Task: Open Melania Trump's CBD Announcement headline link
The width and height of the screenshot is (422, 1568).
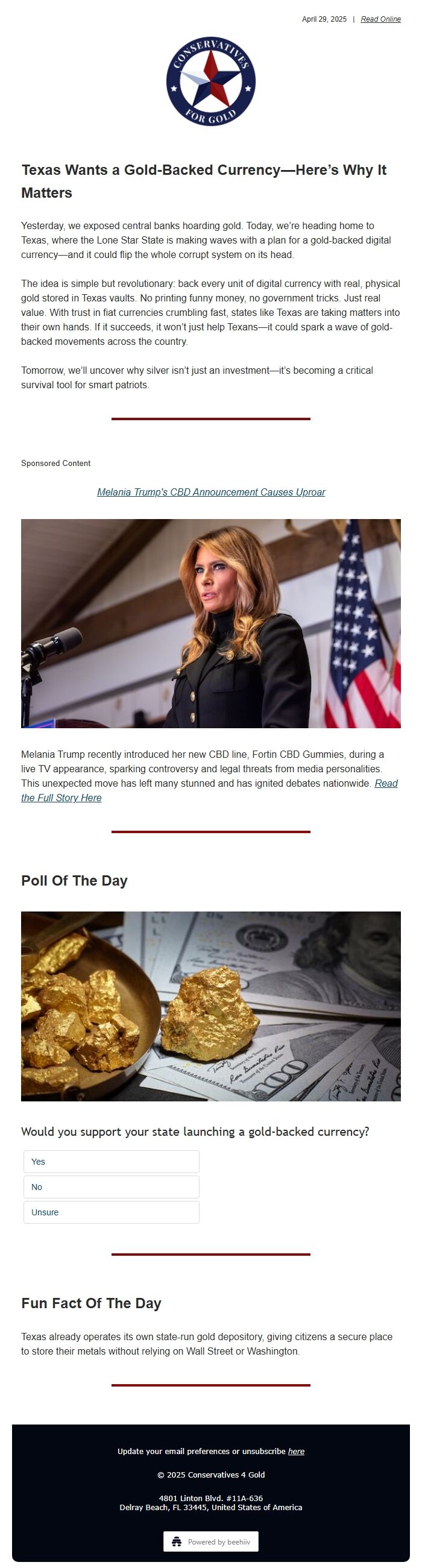Action: tap(210, 492)
